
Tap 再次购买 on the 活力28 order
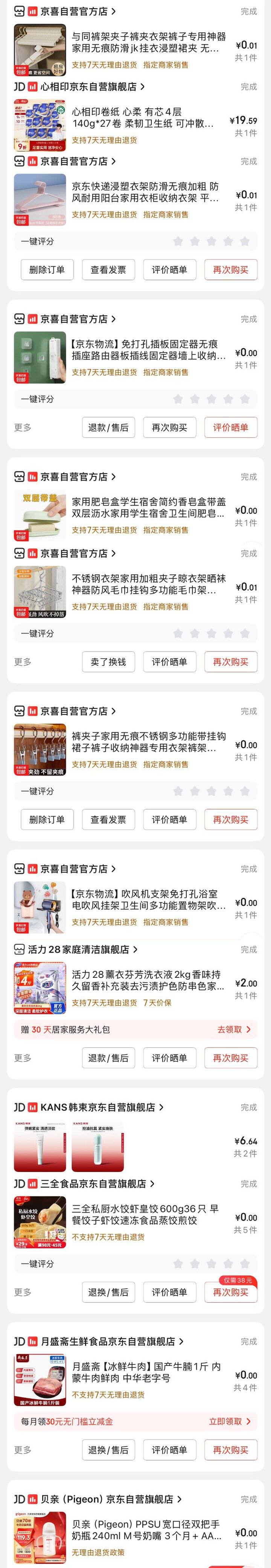pyautogui.click(x=230, y=1058)
